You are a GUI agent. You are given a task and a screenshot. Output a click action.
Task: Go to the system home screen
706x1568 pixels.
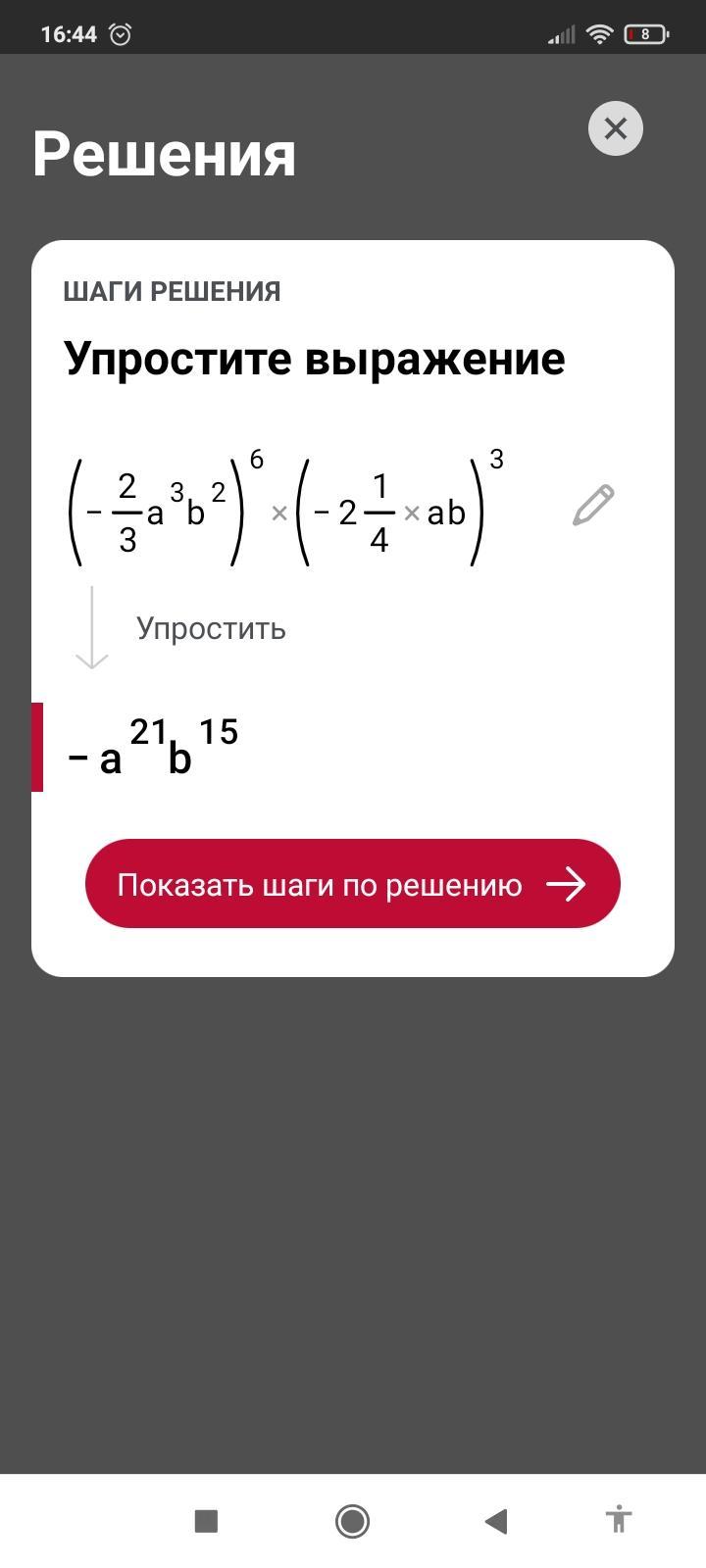coord(352,1521)
